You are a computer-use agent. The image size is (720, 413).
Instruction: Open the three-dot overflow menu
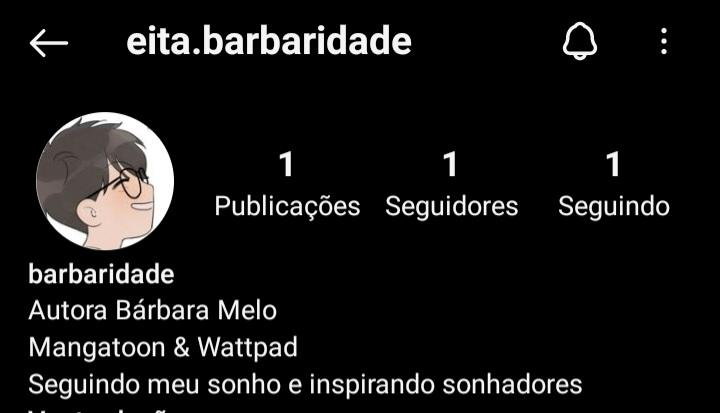pos(664,42)
